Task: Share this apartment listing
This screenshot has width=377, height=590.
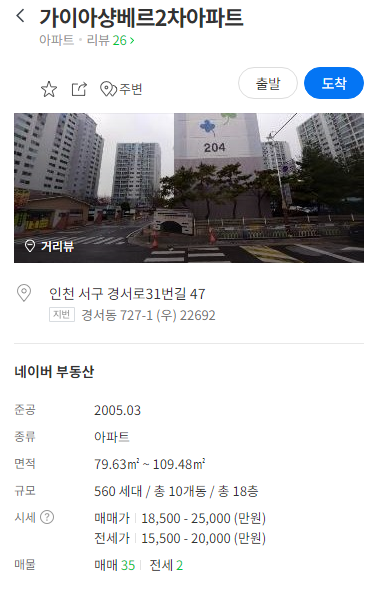Action: tap(79, 89)
